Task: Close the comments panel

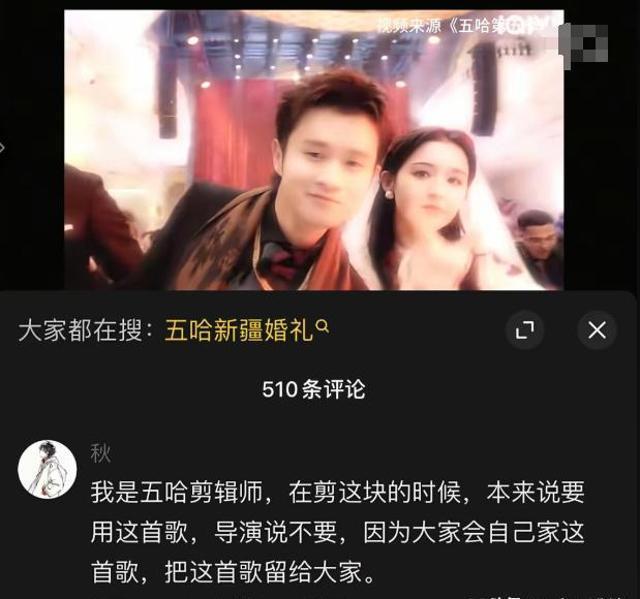Action: pos(597,330)
